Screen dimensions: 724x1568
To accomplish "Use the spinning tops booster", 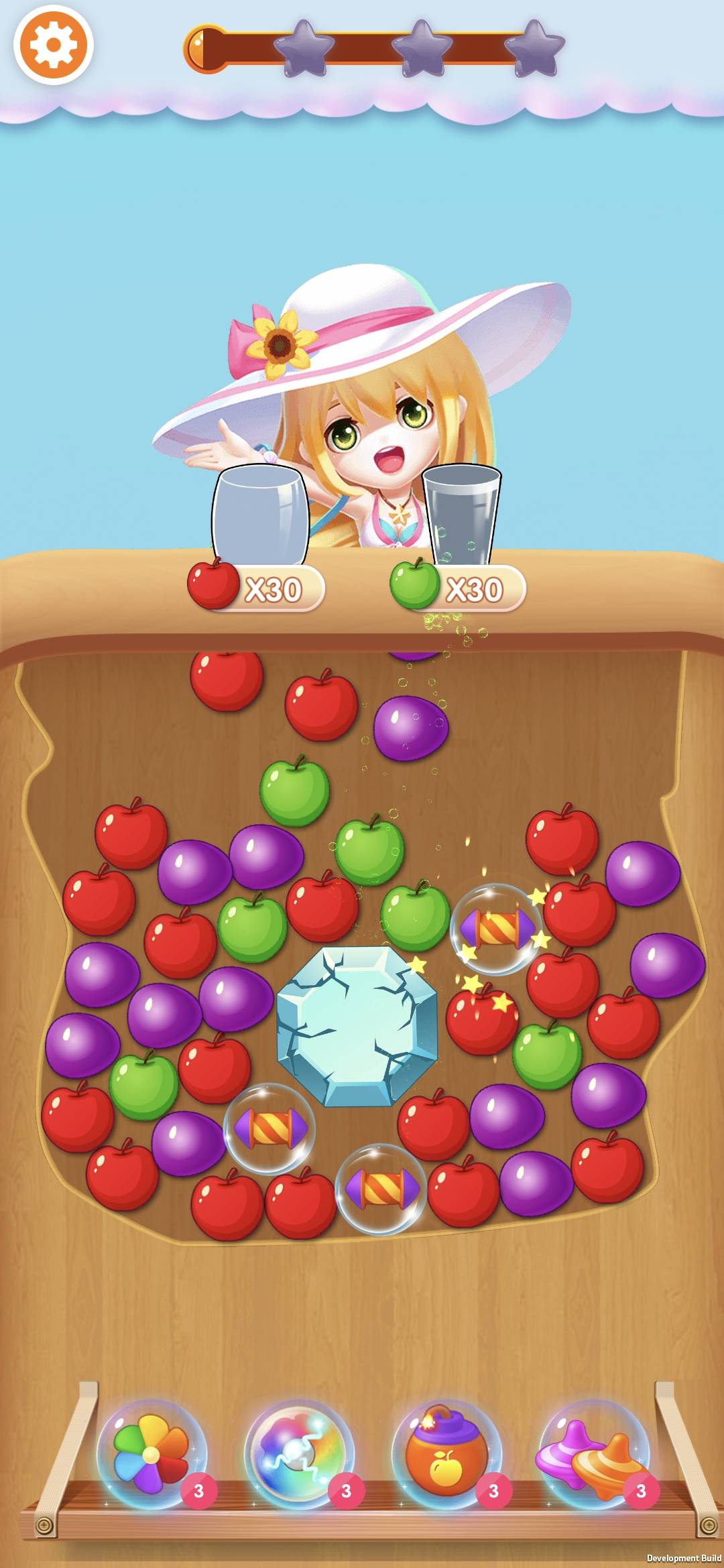I will (x=593, y=1454).
